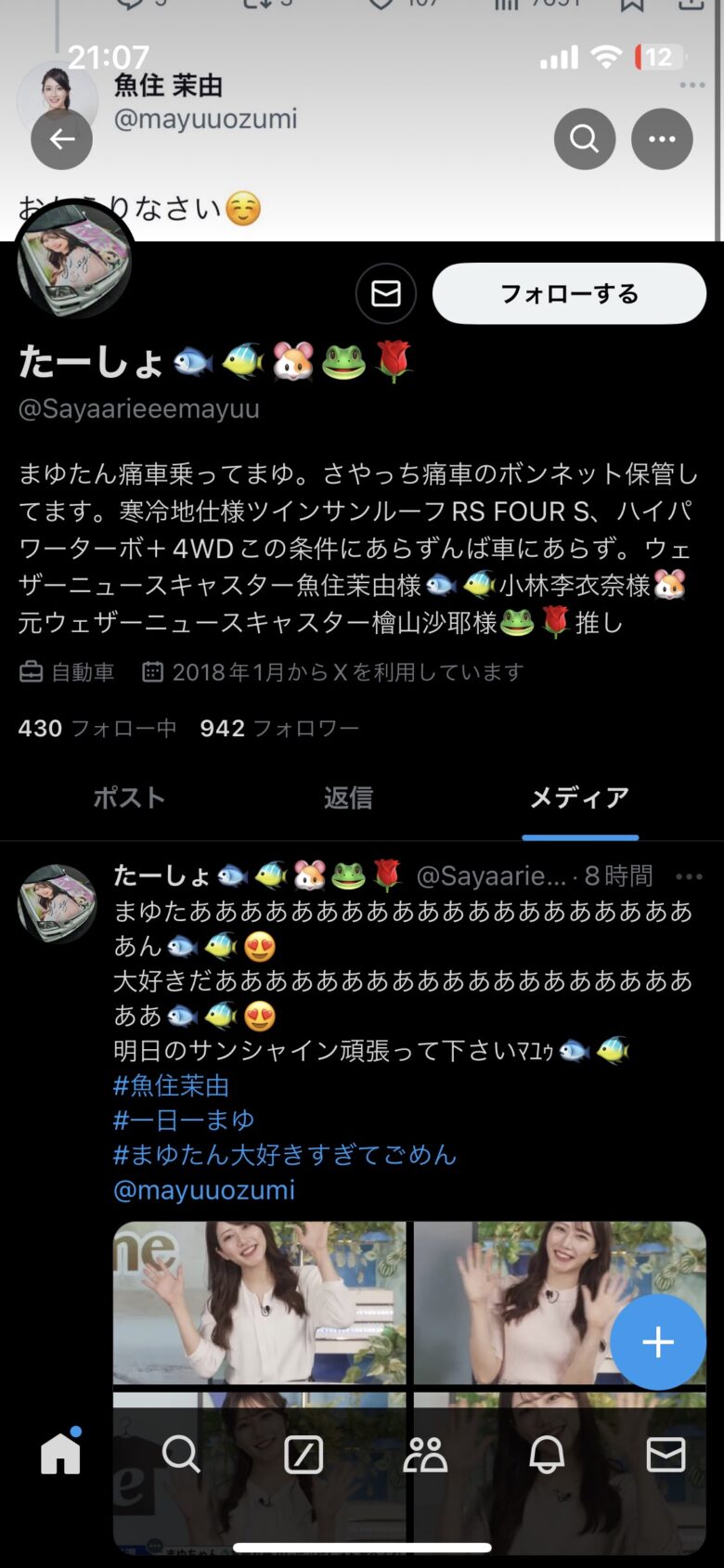This screenshot has width=724, height=1568.
Task: Open the notifications bell tab
Action: click(547, 1454)
